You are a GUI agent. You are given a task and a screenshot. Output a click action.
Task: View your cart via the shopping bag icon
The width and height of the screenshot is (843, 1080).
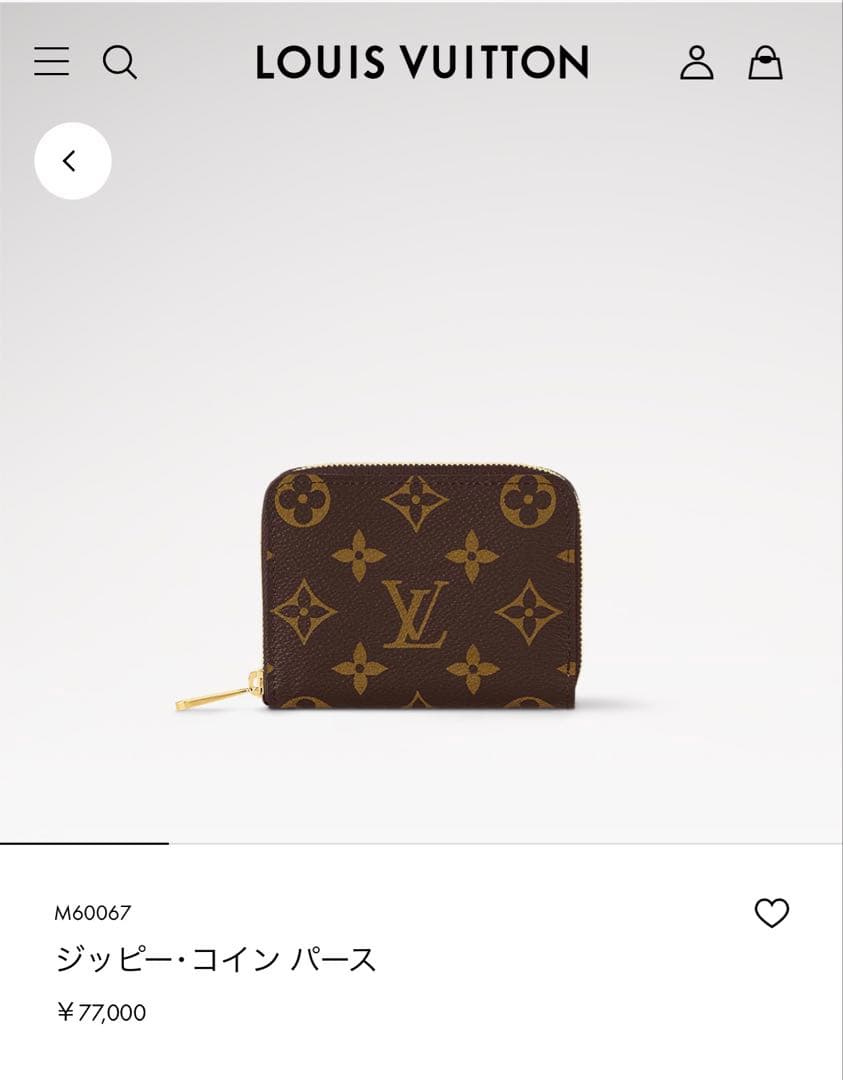[765, 63]
